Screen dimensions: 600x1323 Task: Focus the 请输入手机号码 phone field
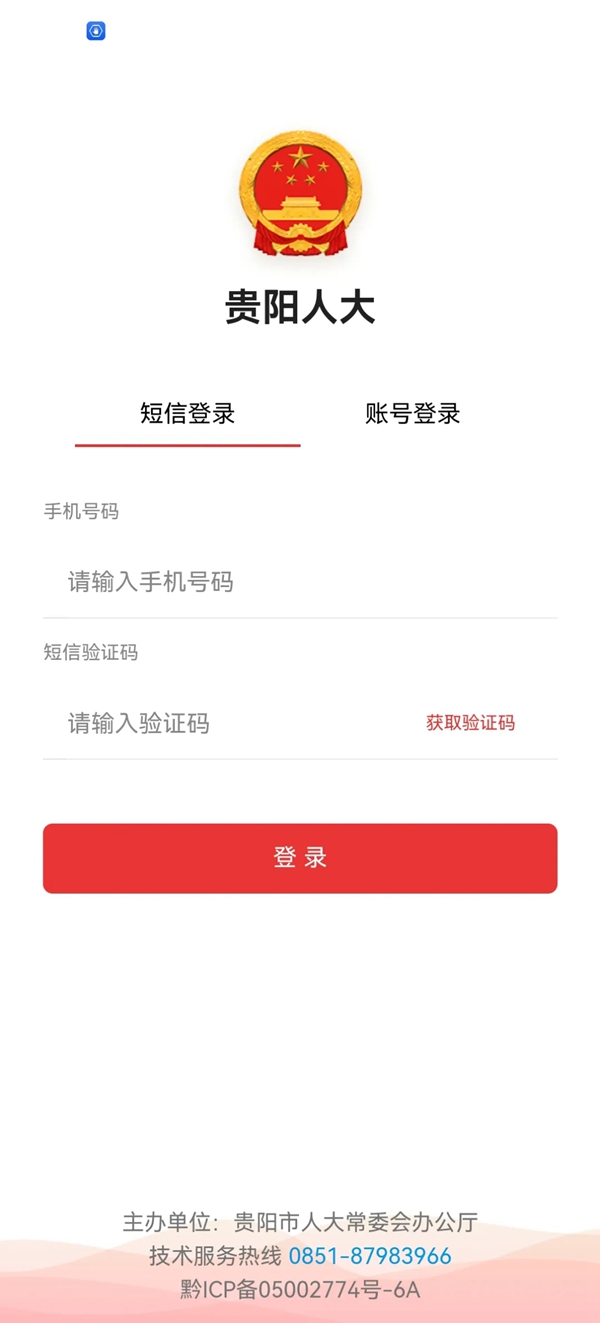[300, 582]
